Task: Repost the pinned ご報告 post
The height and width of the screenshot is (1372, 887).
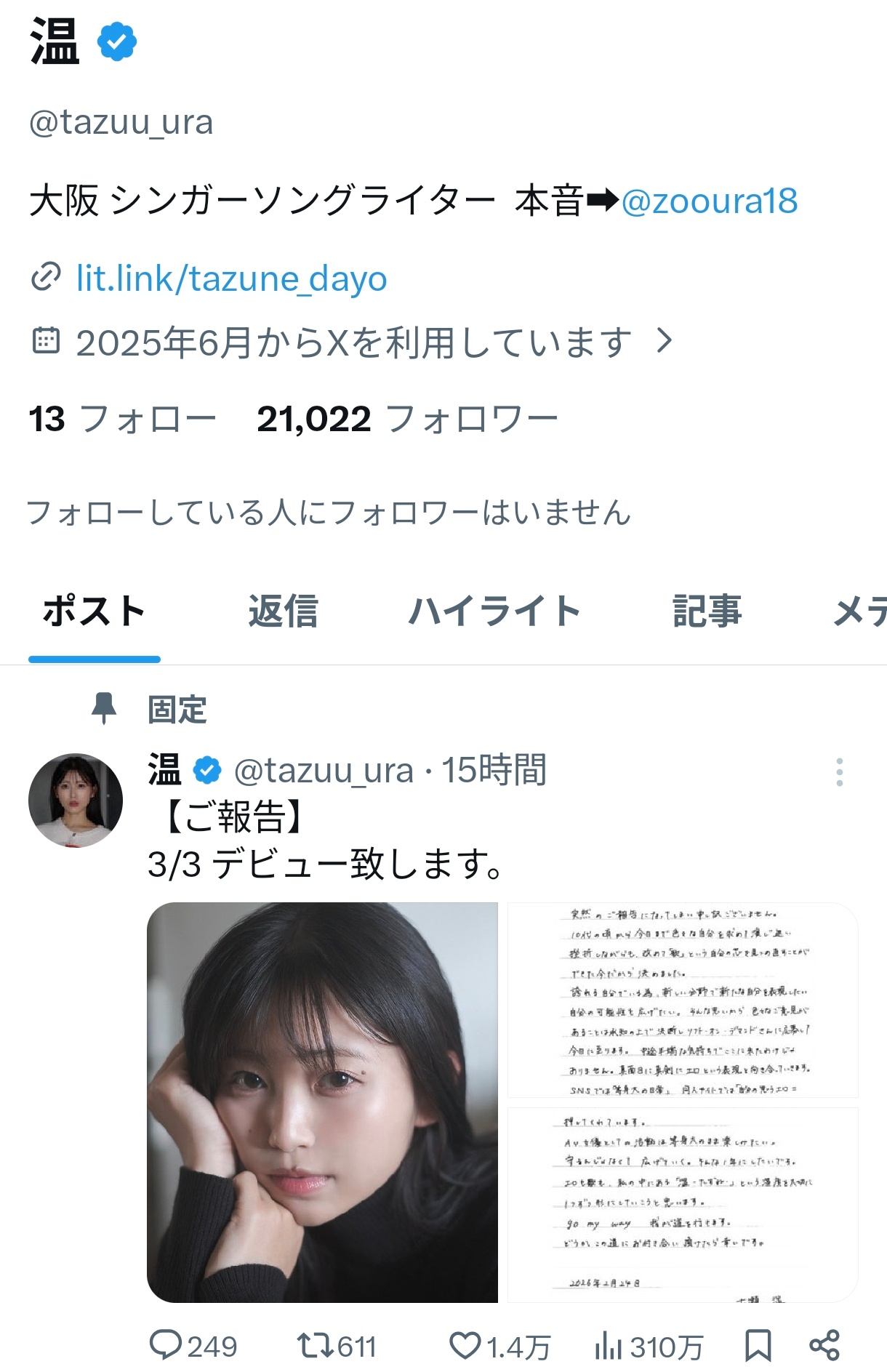Action: (x=337, y=1347)
